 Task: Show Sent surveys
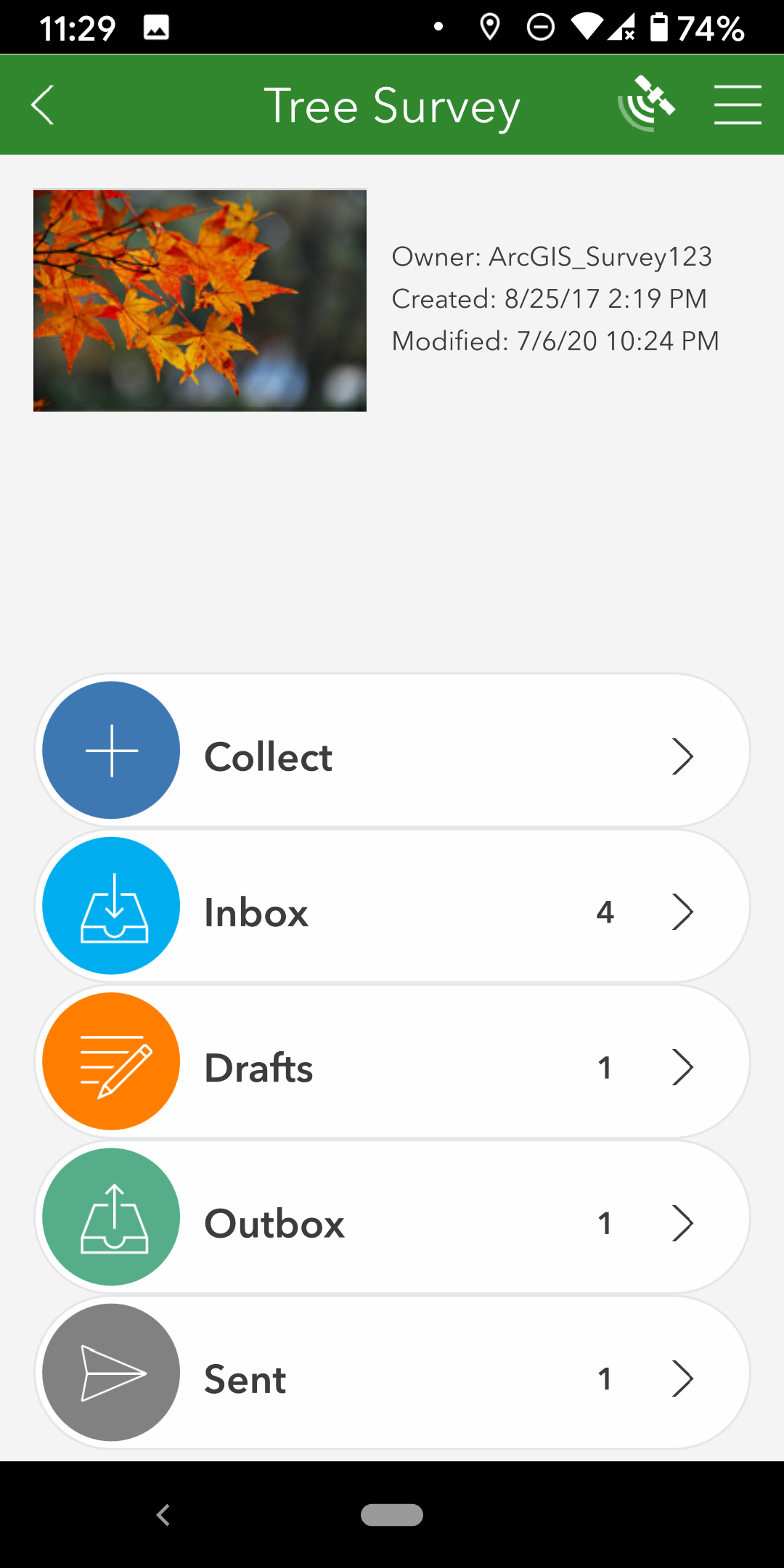coord(392,1373)
